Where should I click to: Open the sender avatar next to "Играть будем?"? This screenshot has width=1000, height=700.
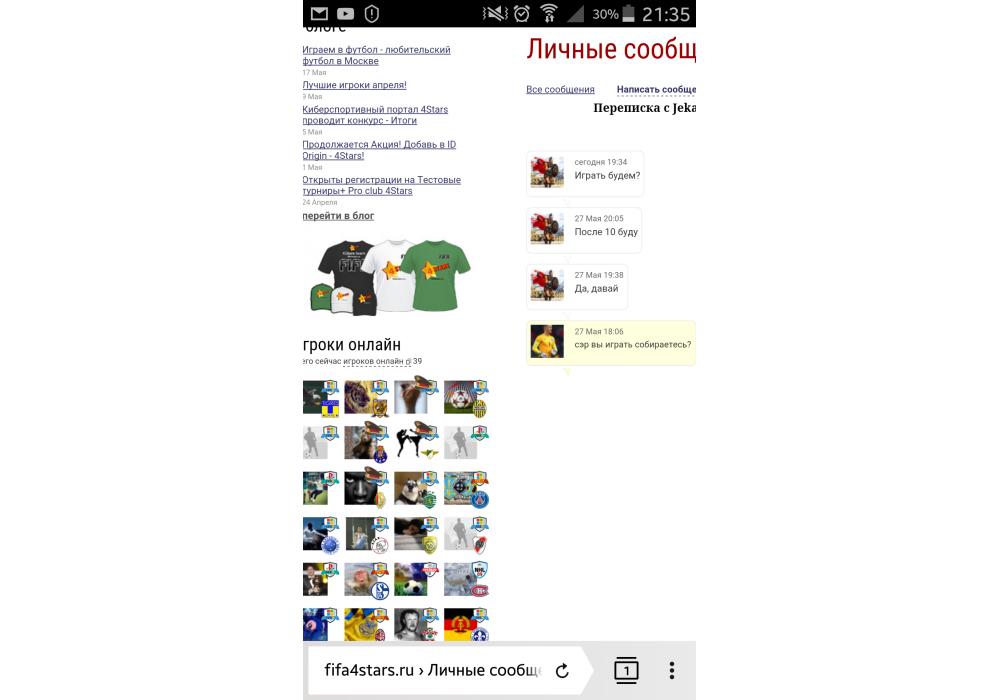(x=547, y=172)
